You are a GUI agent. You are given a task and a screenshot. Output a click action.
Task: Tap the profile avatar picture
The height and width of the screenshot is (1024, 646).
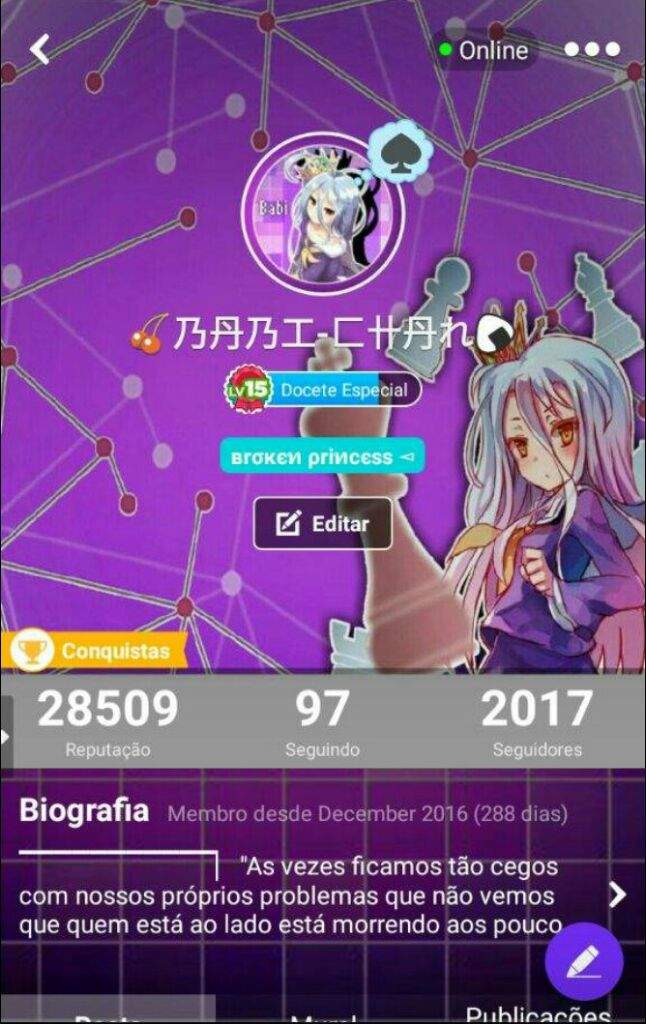pos(322,212)
